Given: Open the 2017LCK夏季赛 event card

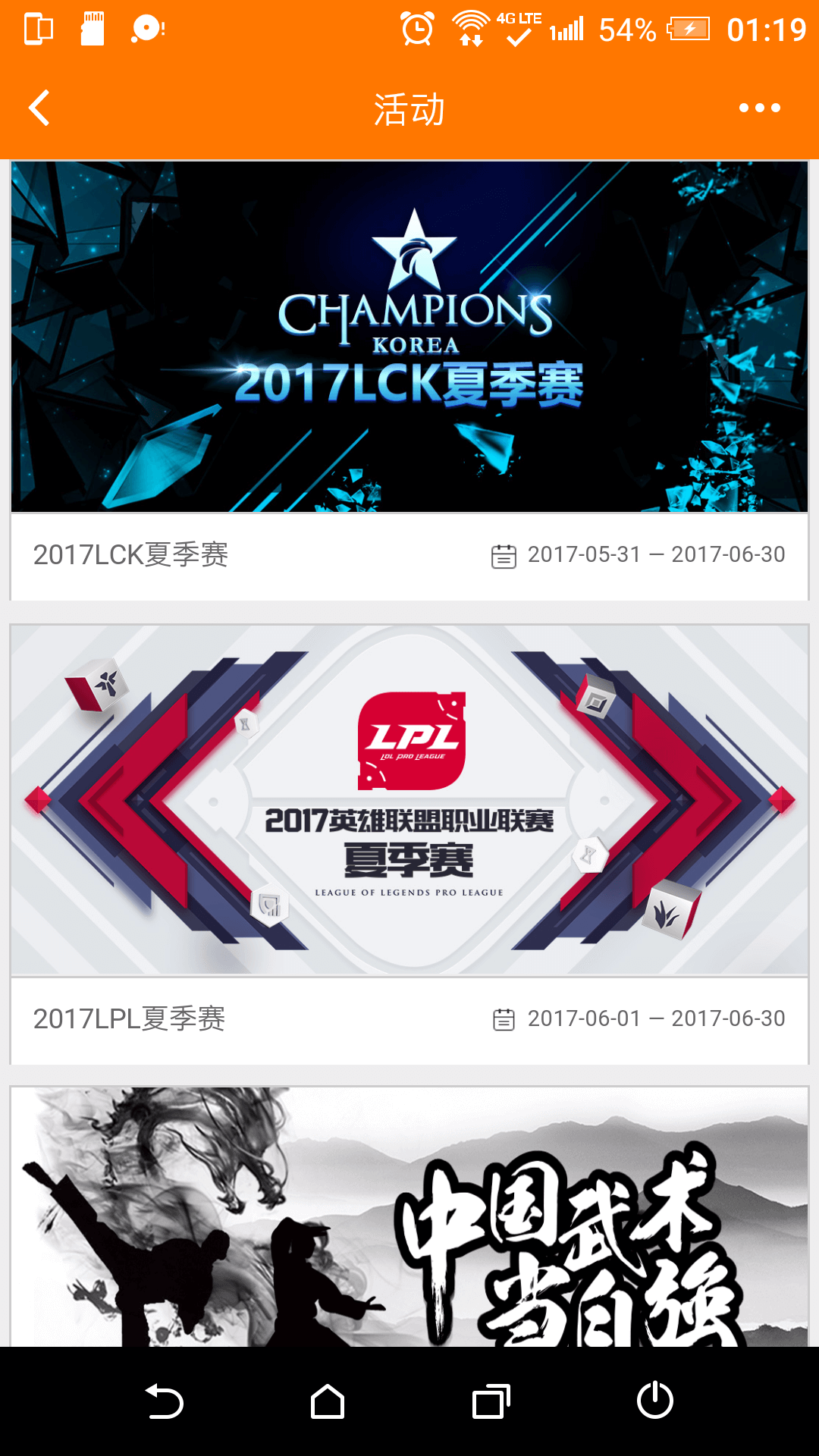Looking at the screenshot, I should coord(409,337).
